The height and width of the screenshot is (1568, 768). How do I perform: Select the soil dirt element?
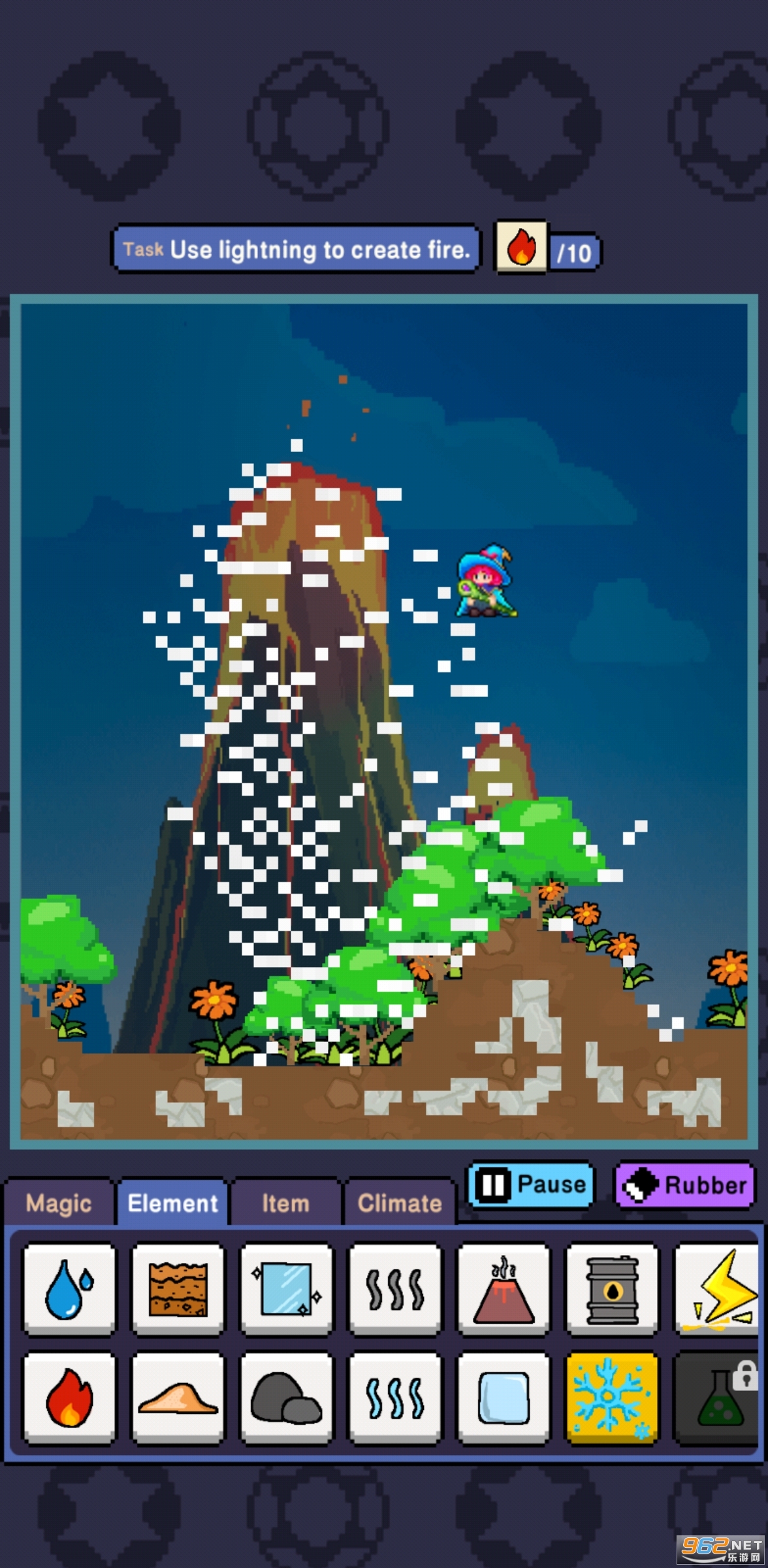(178, 1289)
